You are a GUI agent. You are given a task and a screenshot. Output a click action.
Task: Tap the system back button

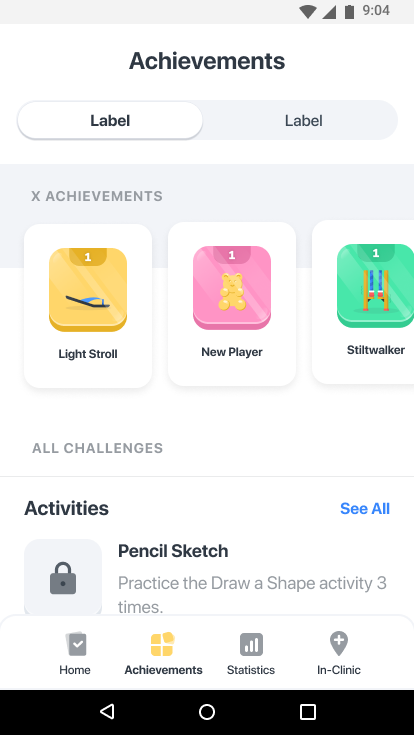pyautogui.click(x=107, y=712)
